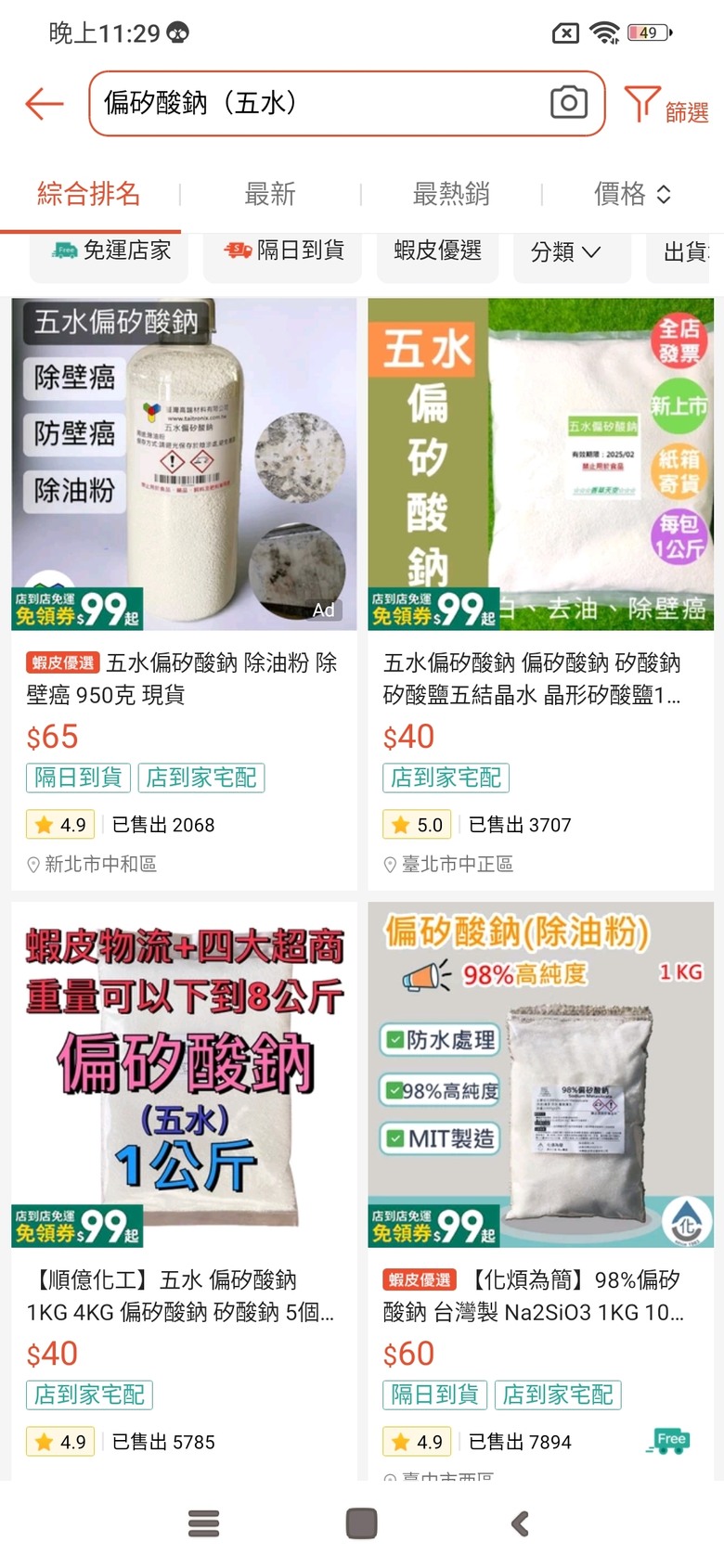Expand the 分類 dropdown

tap(565, 252)
